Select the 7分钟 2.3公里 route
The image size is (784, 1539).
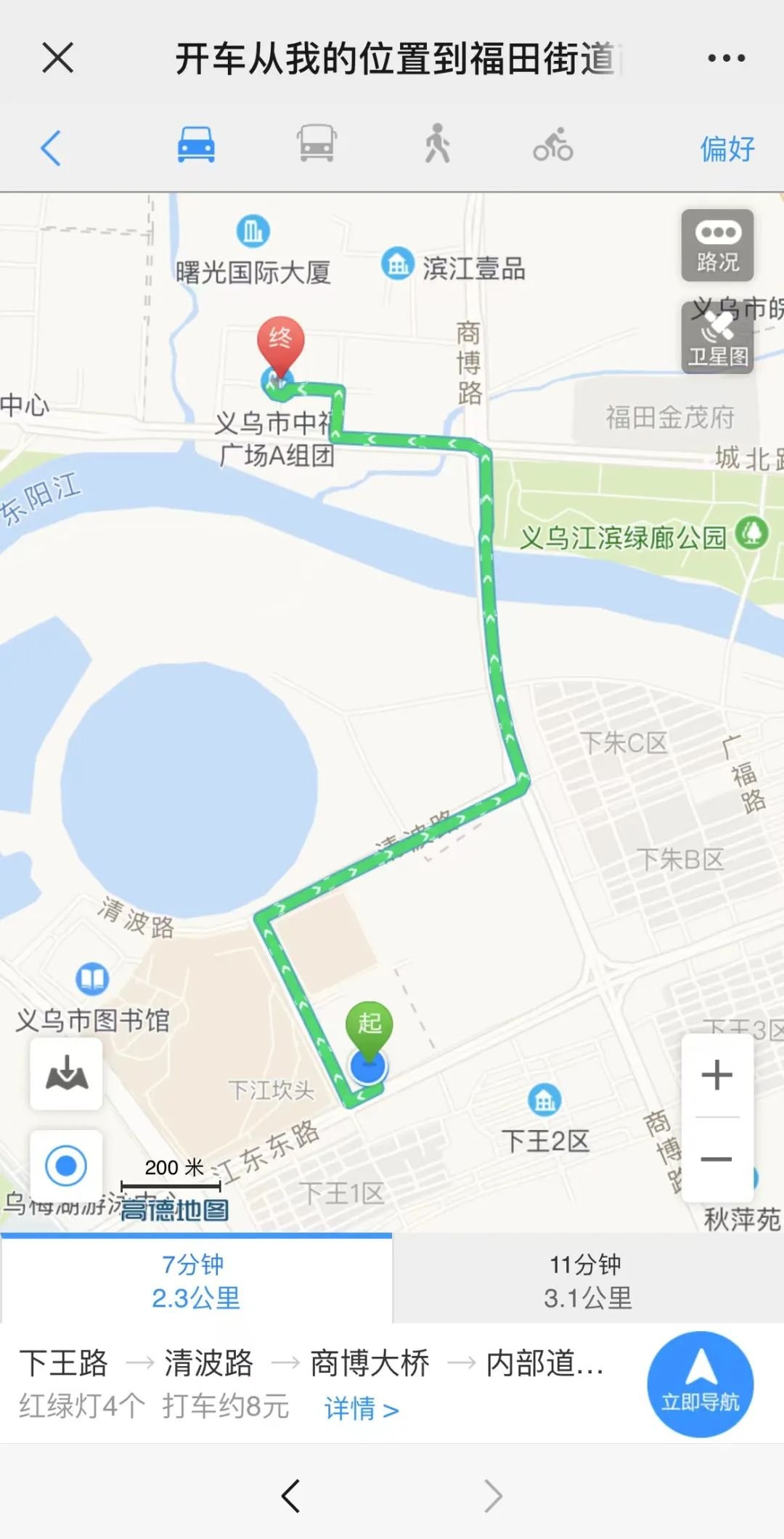(x=196, y=1280)
